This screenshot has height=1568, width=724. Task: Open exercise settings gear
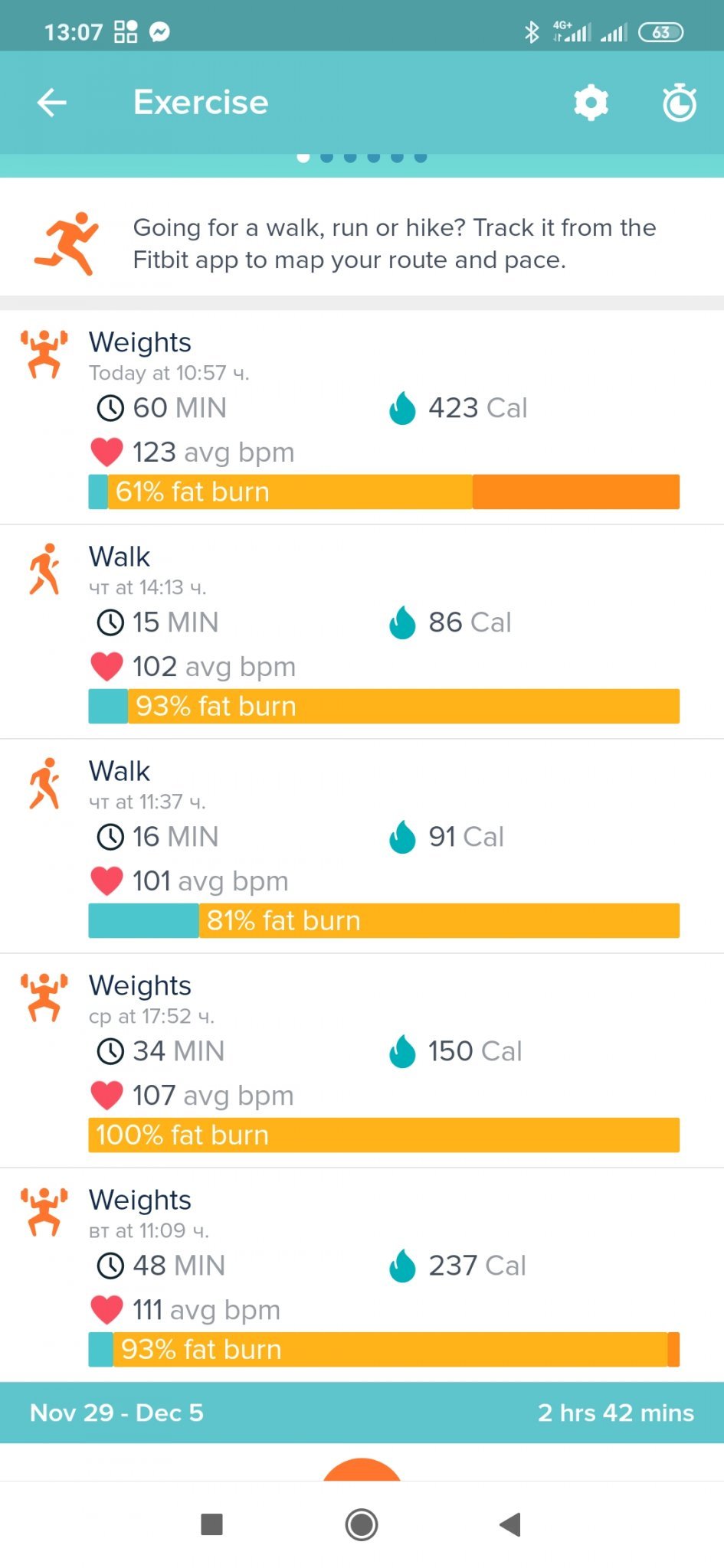[591, 103]
